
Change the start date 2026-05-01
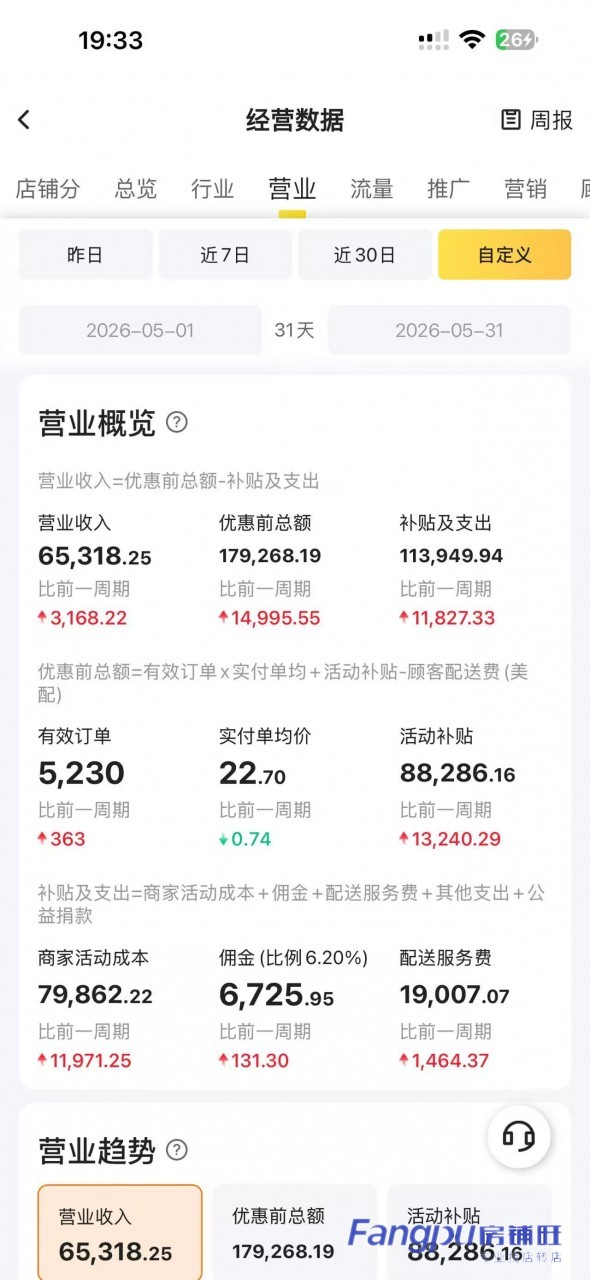(x=140, y=330)
